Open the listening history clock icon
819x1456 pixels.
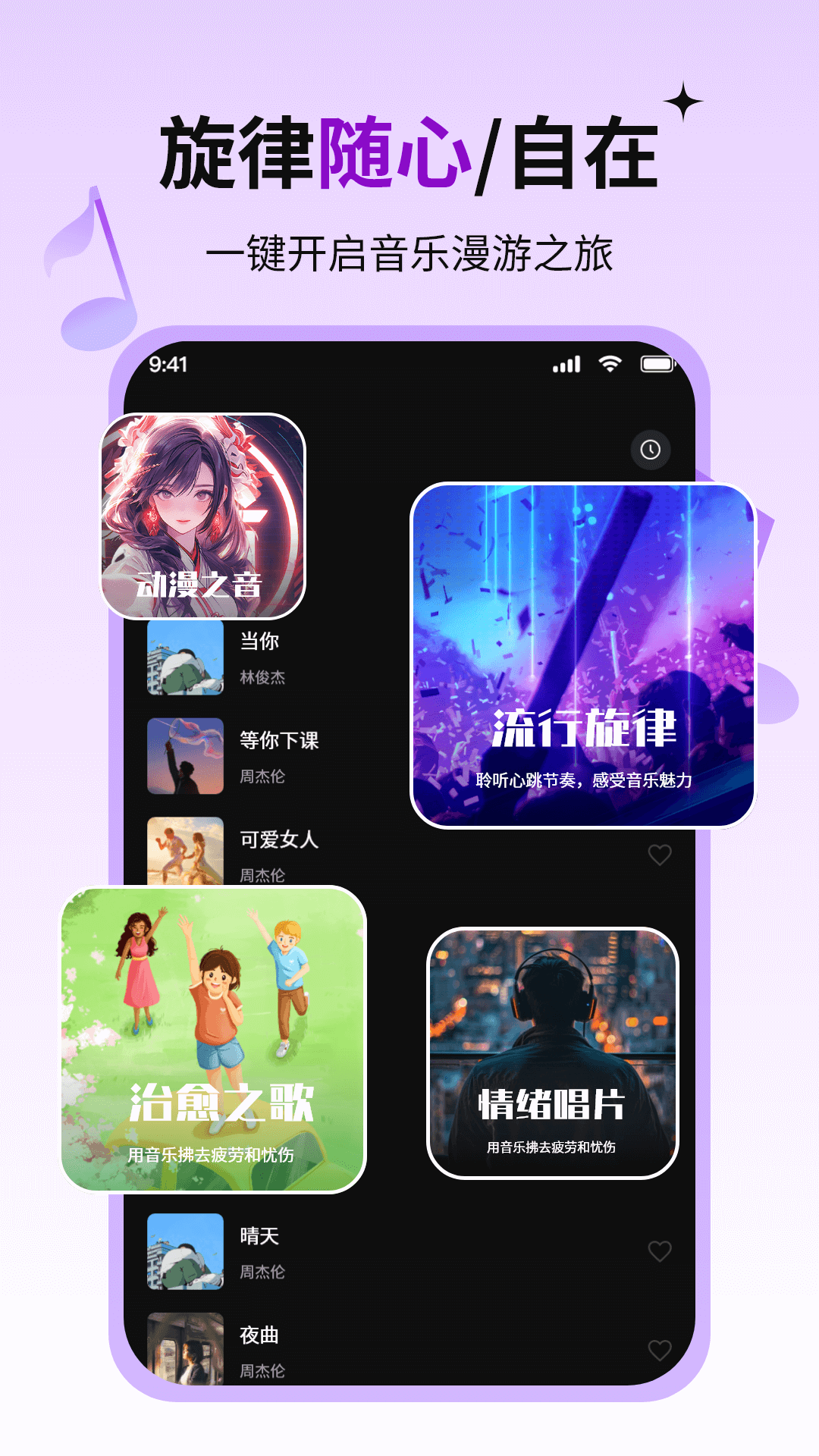pos(651,449)
